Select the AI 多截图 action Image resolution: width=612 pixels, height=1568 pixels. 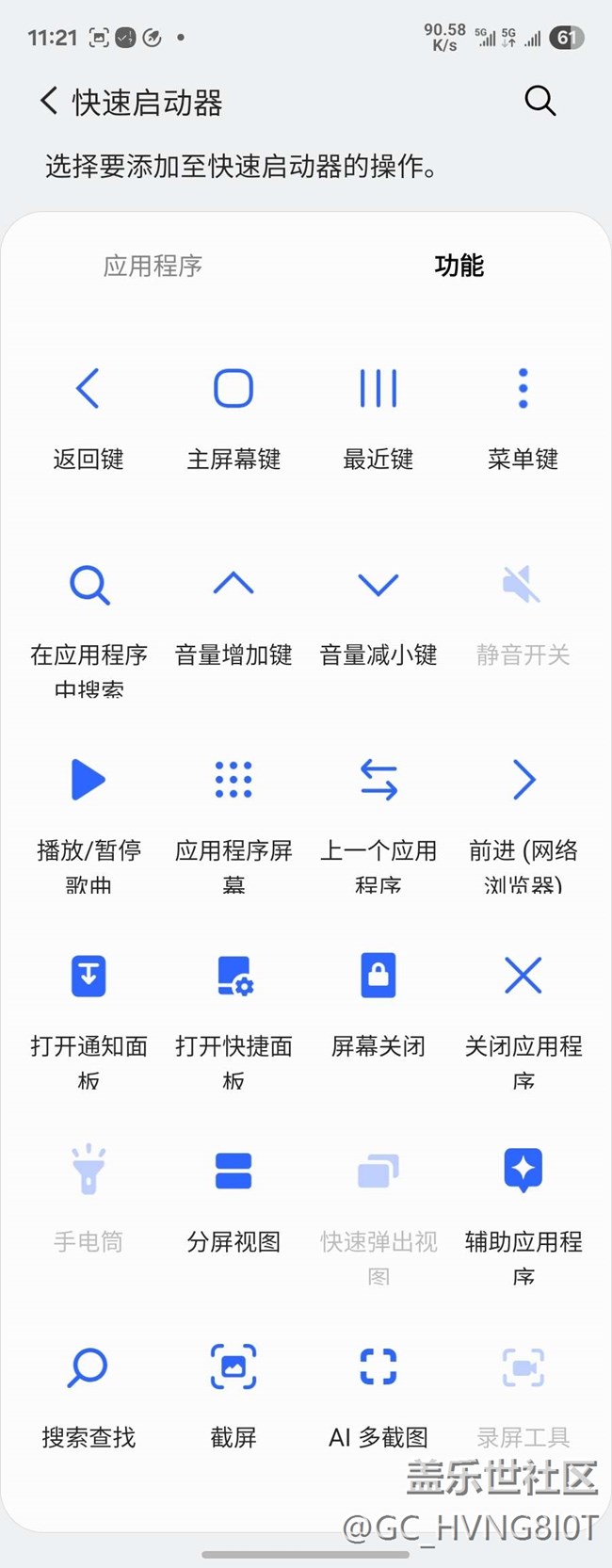tap(378, 1398)
